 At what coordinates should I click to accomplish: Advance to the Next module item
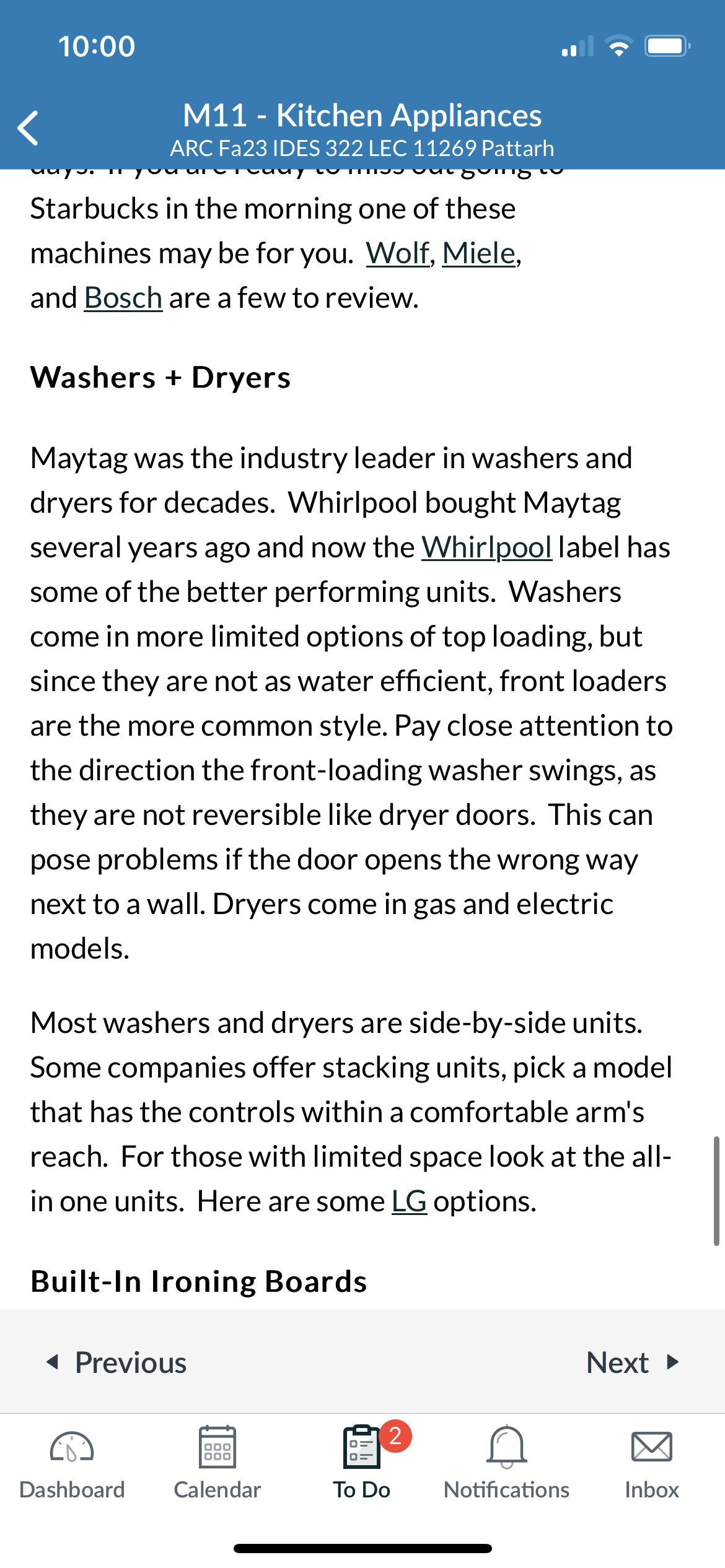pyautogui.click(x=633, y=1362)
